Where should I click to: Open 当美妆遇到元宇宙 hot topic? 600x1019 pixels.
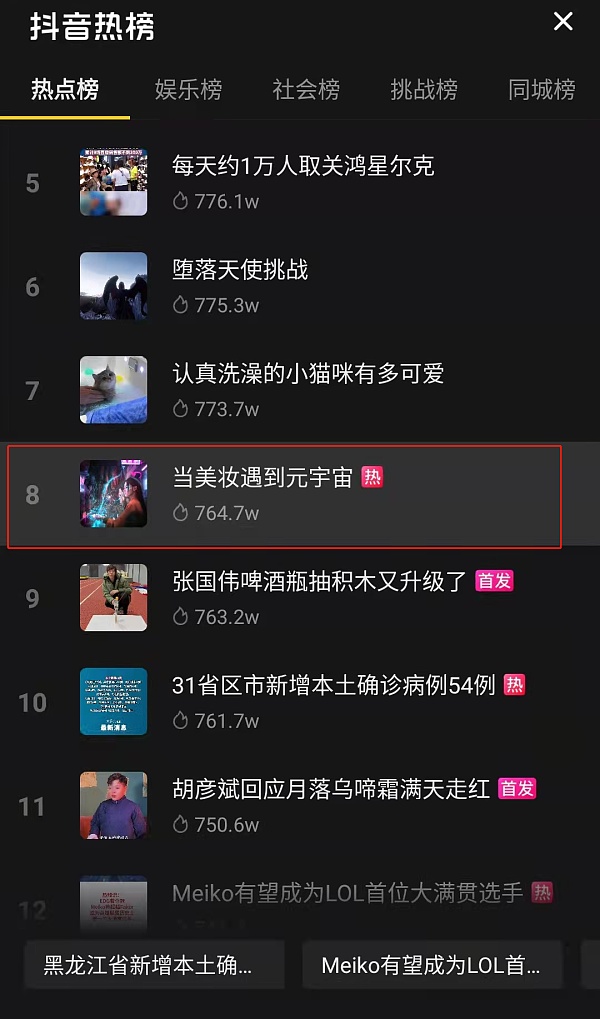click(x=263, y=478)
